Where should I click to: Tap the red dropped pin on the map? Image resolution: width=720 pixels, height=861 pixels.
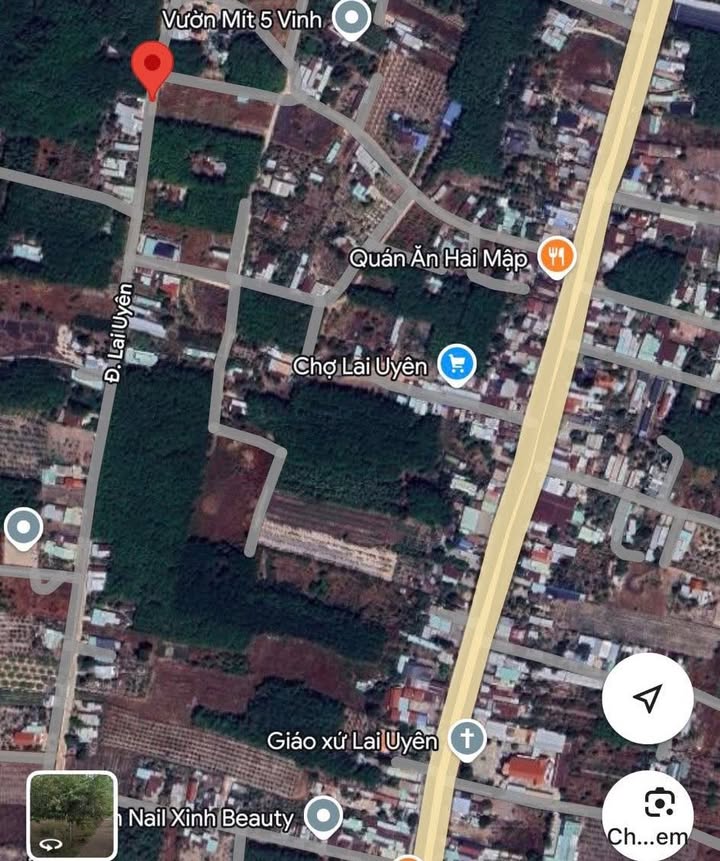pos(152,68)
